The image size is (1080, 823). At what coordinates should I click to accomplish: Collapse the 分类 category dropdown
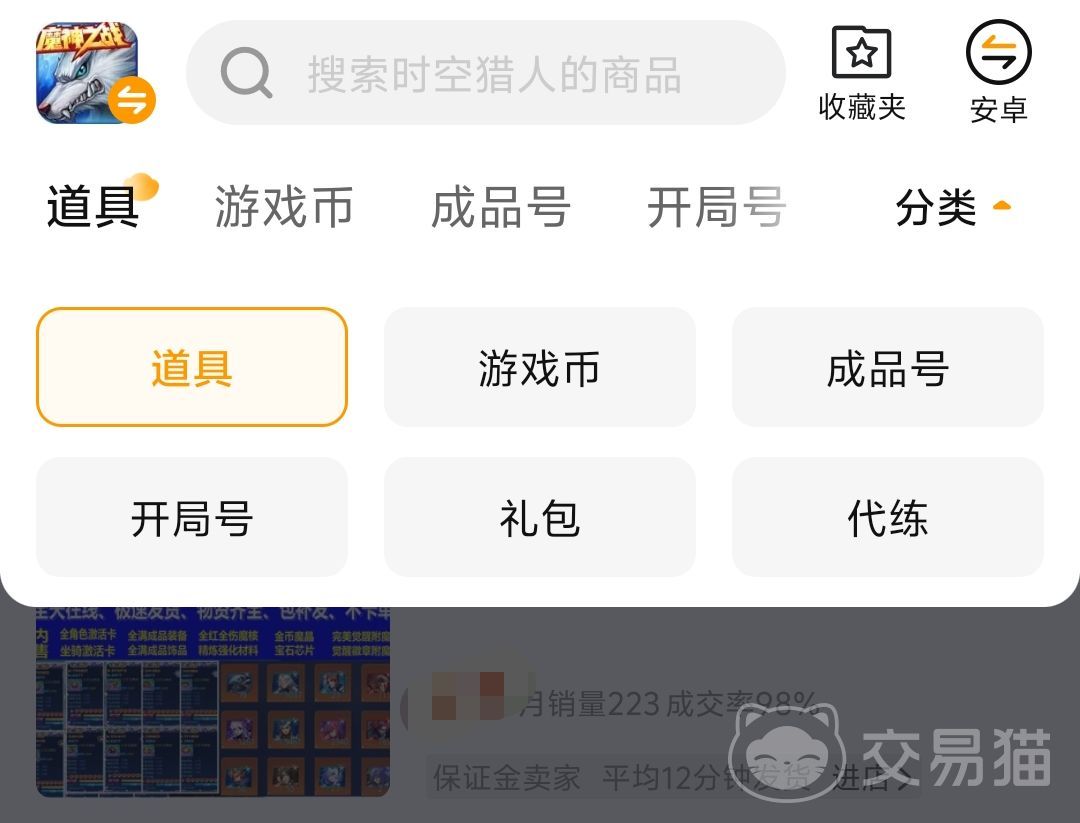pos(953,208)
